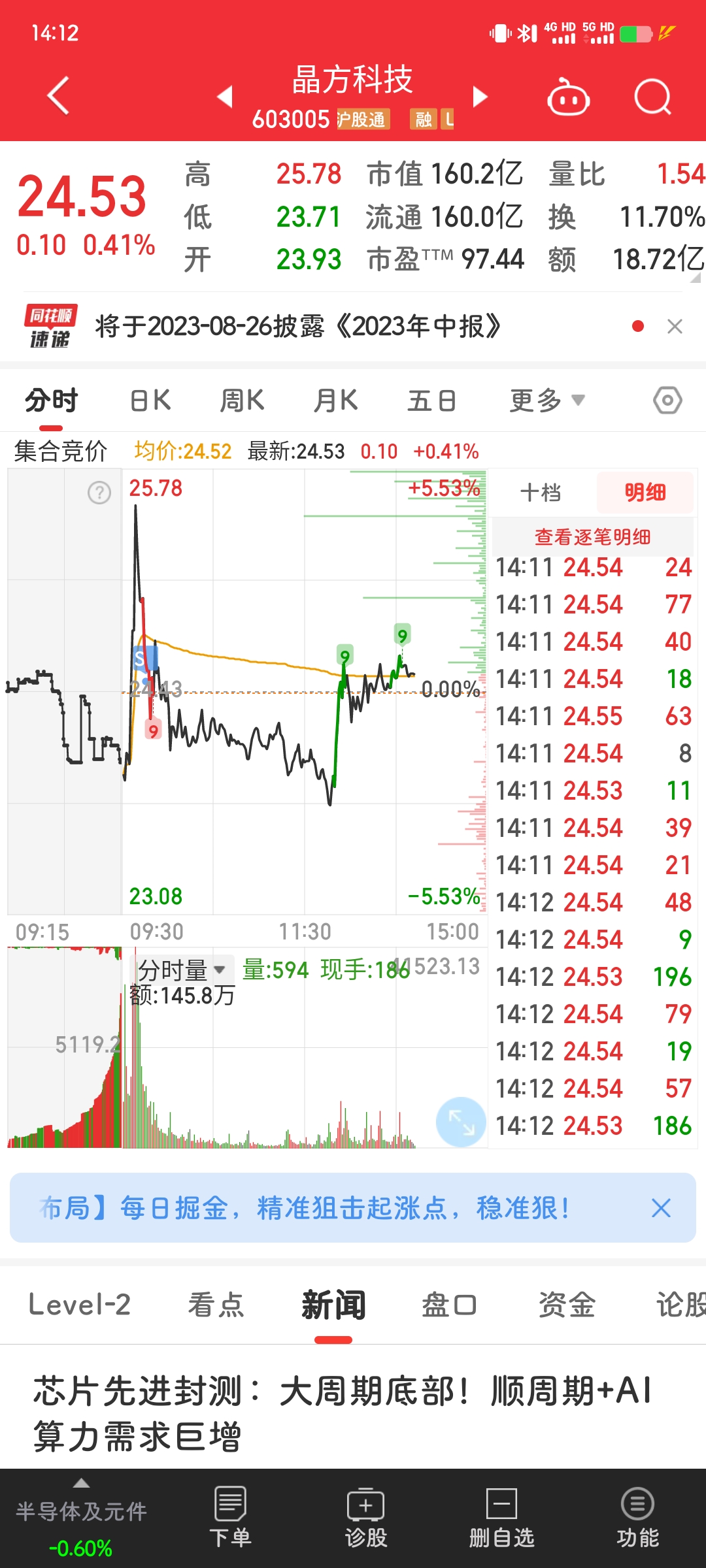Dismiss the 每日掘金 promo banner
The image size is (706, 1568).
click(x=661, y=1207)
